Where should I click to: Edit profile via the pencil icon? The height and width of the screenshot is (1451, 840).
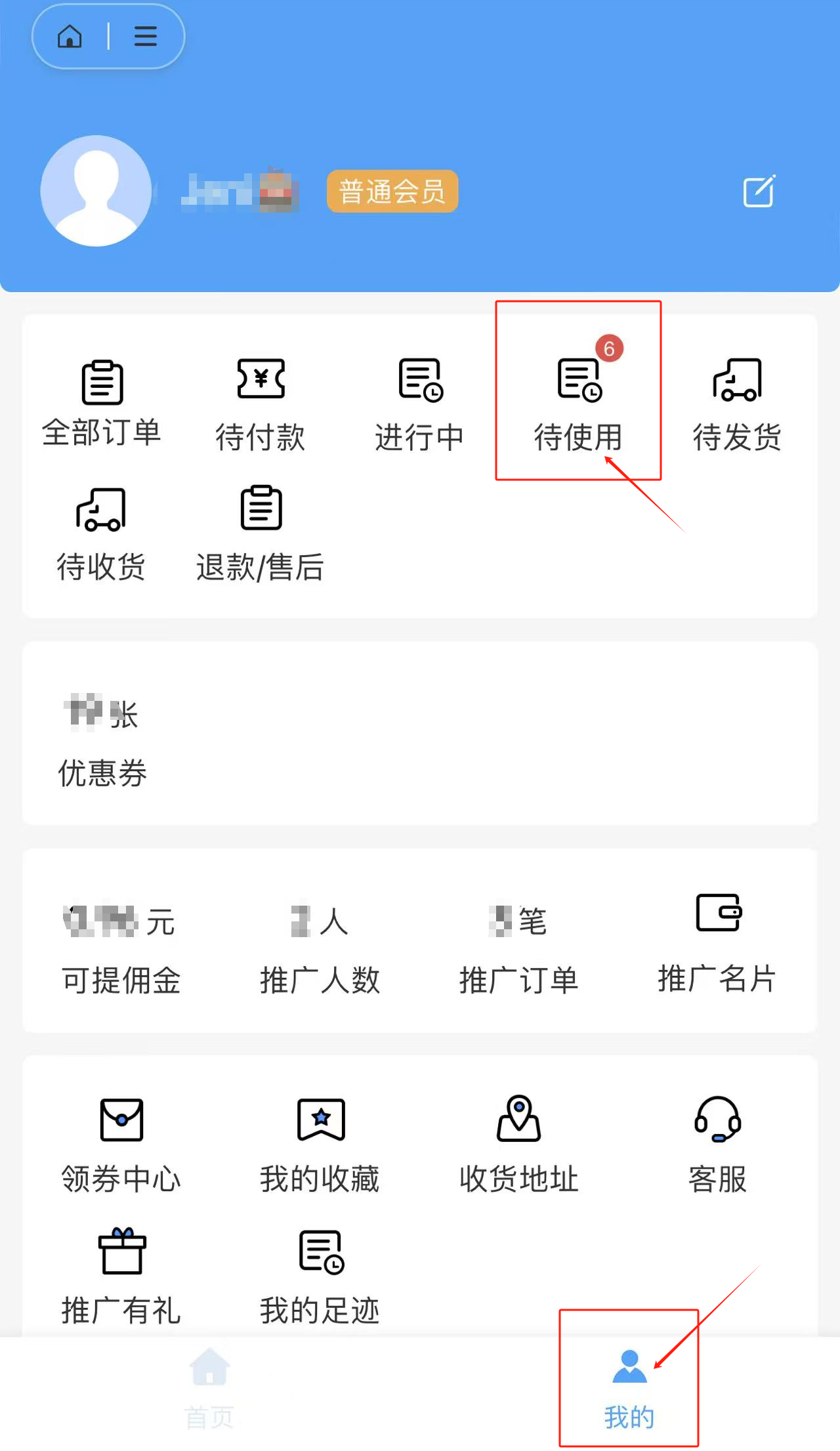[x=759, y=192]
